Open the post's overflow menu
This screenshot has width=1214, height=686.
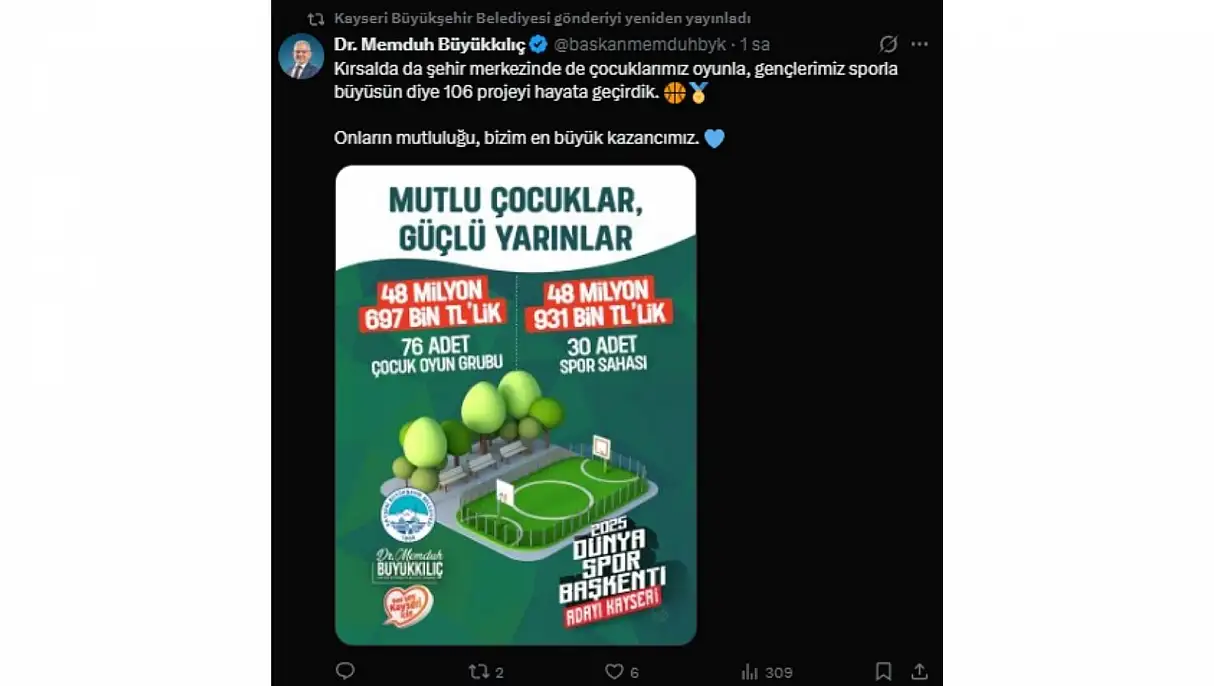pyautogui.click(x=920, y=44)
